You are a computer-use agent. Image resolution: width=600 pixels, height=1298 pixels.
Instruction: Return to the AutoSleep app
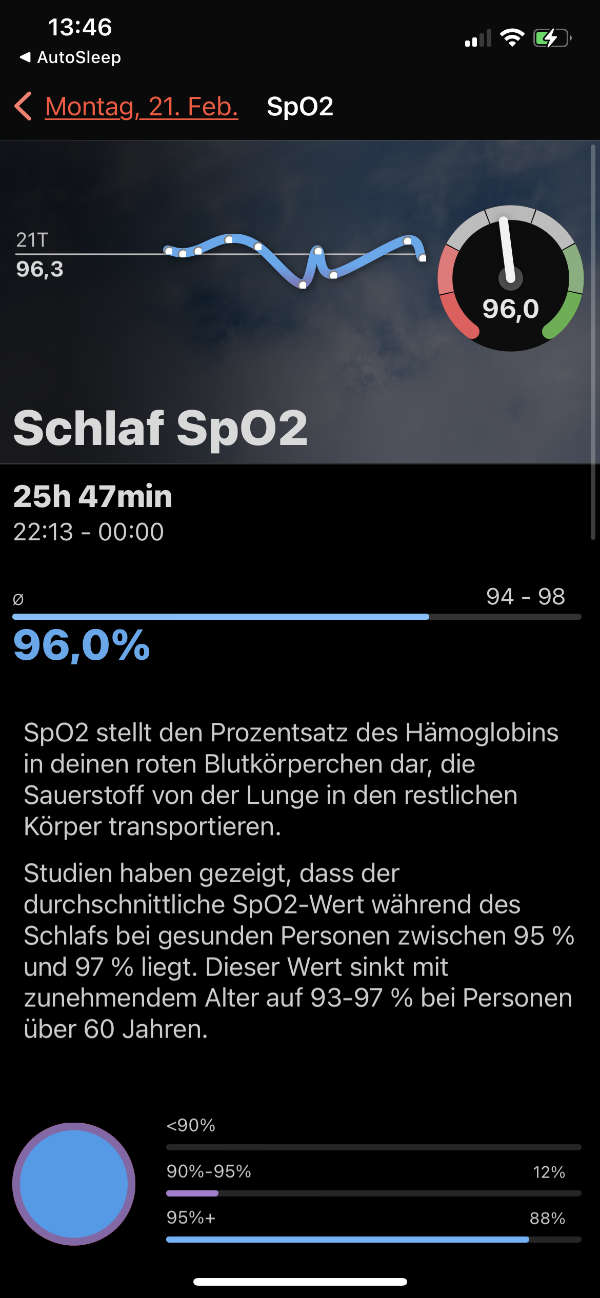(70, 58)
